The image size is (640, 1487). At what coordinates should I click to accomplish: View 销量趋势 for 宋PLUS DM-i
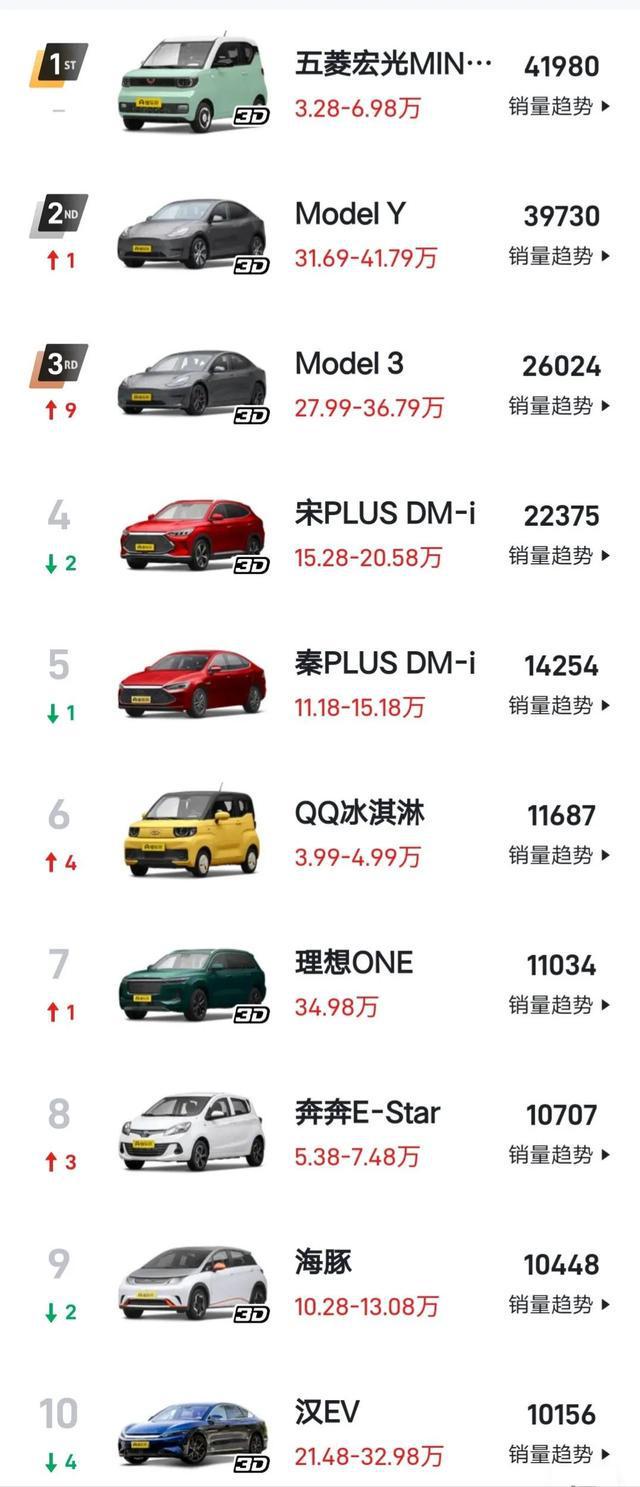(x=559, y=556)
